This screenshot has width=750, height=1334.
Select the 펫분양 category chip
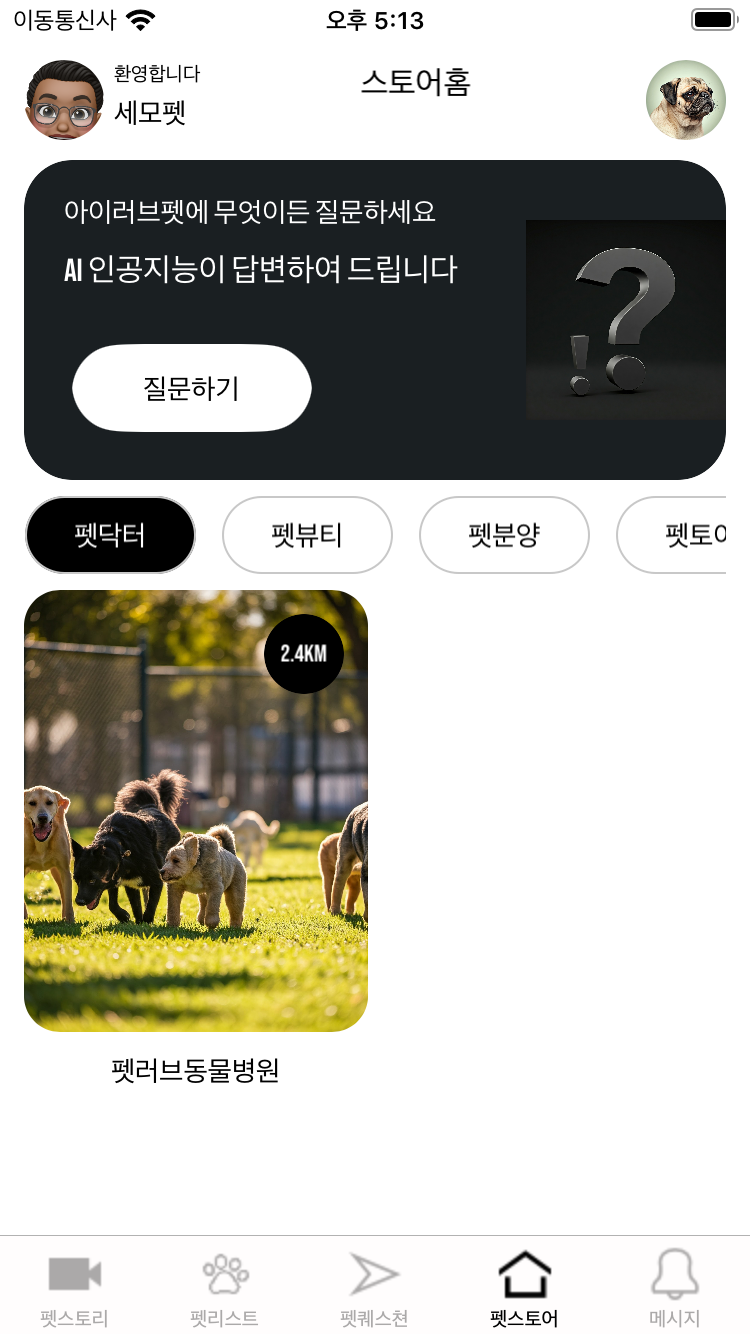[504, 535]
